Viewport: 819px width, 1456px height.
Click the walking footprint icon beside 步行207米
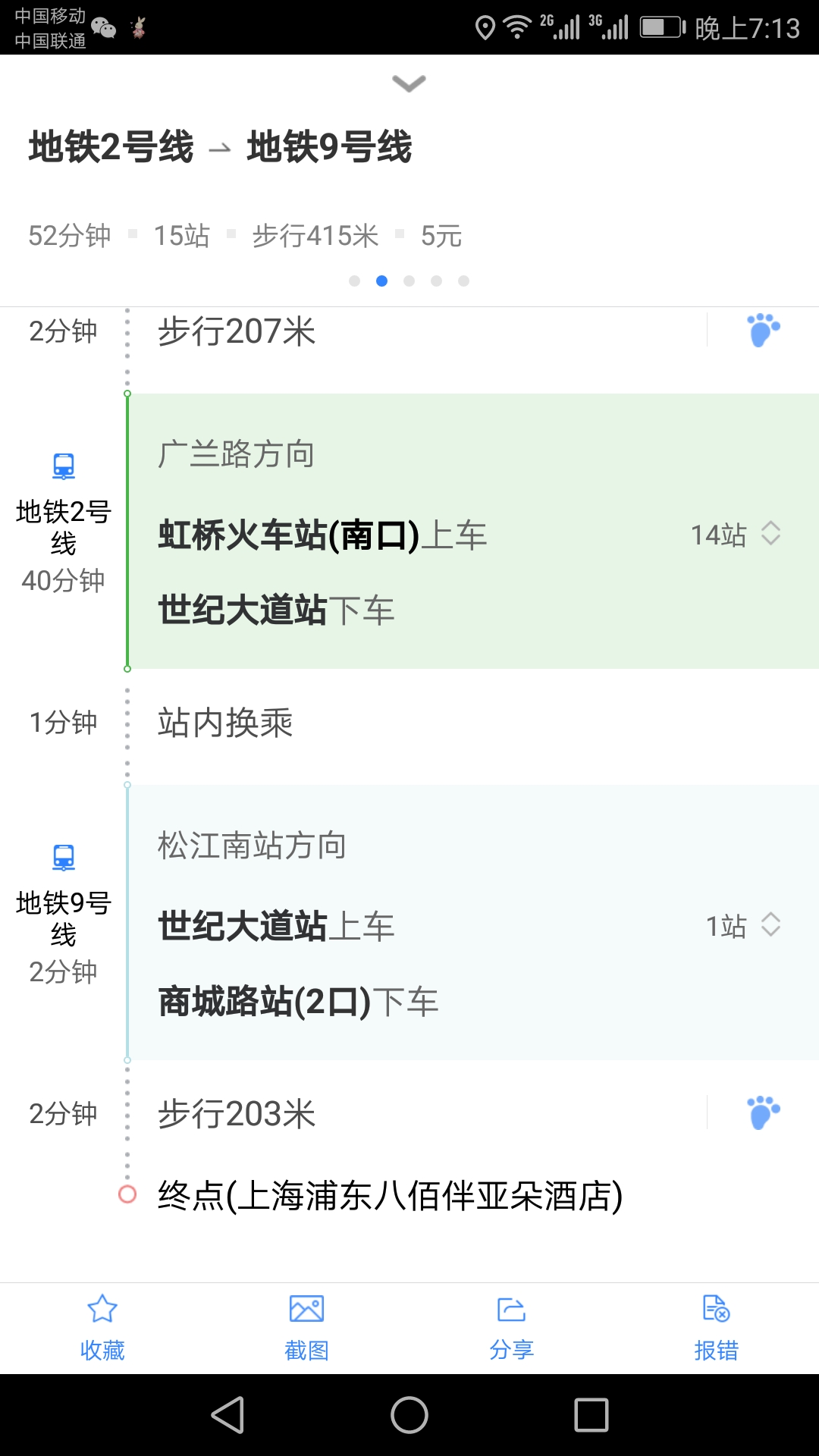pos(762,330)
